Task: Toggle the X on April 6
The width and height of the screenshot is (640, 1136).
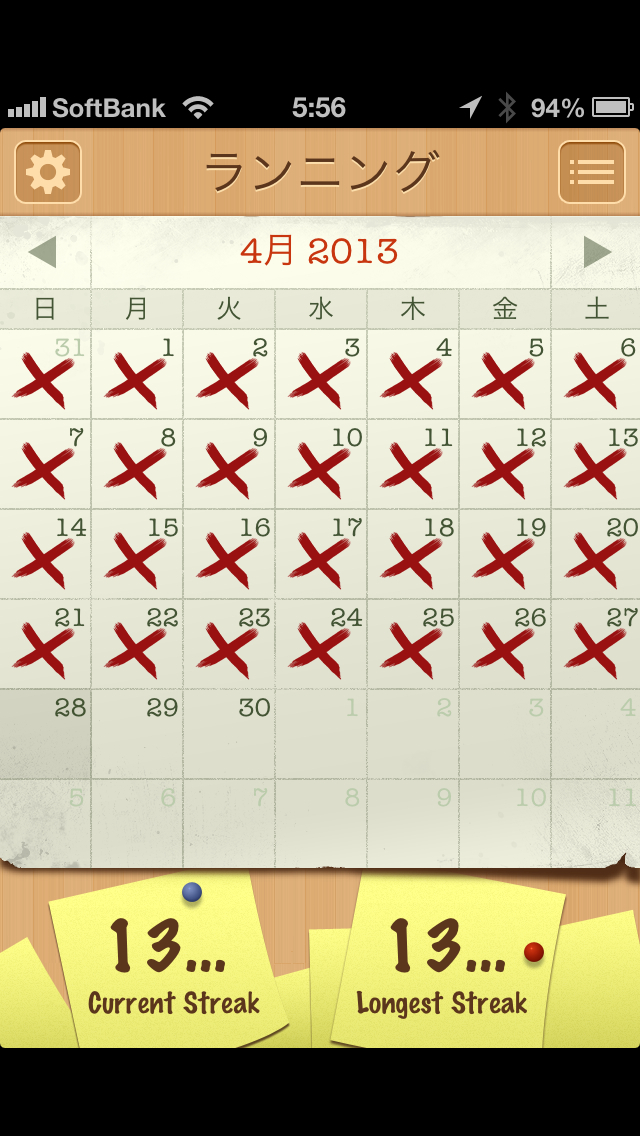Action: 597,375
